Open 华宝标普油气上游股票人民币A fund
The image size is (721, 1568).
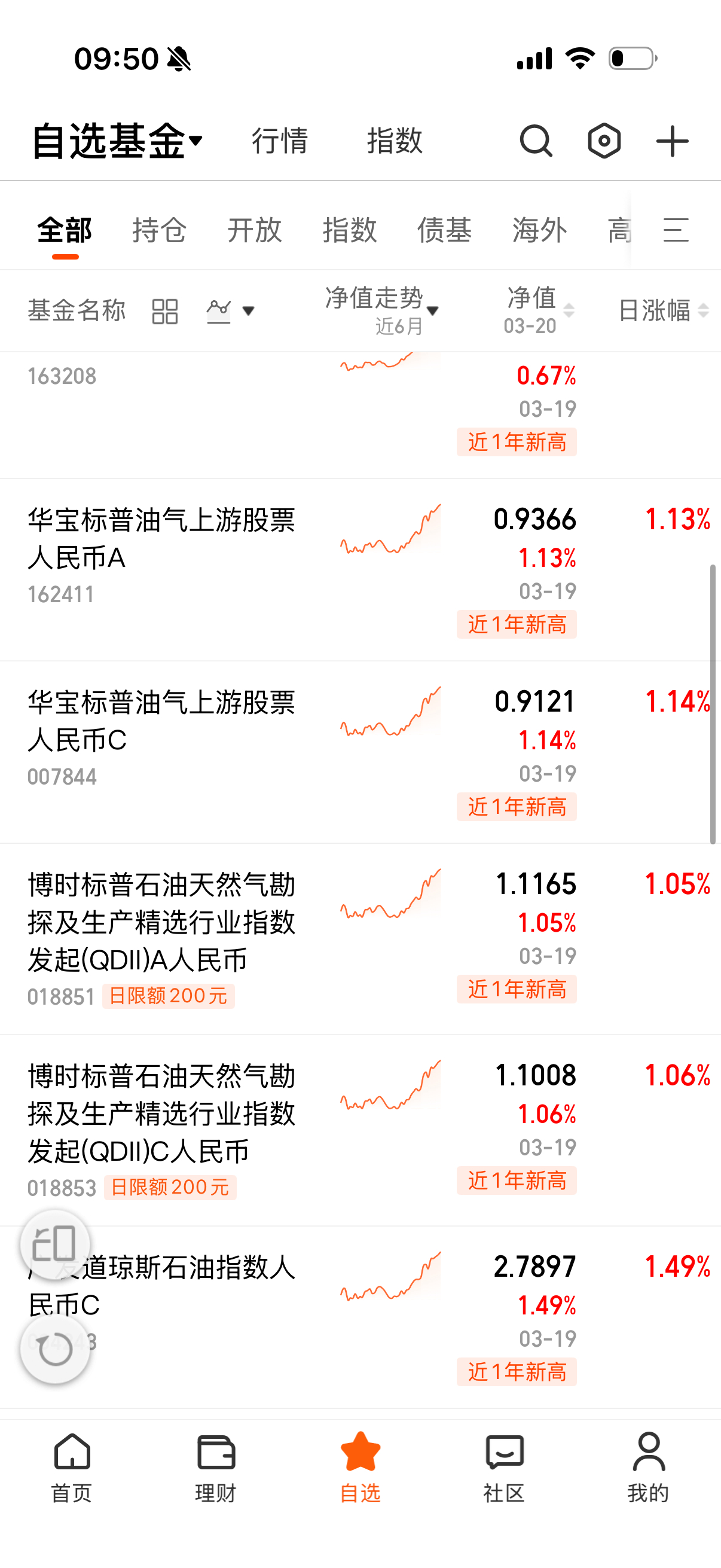[161, 539]
